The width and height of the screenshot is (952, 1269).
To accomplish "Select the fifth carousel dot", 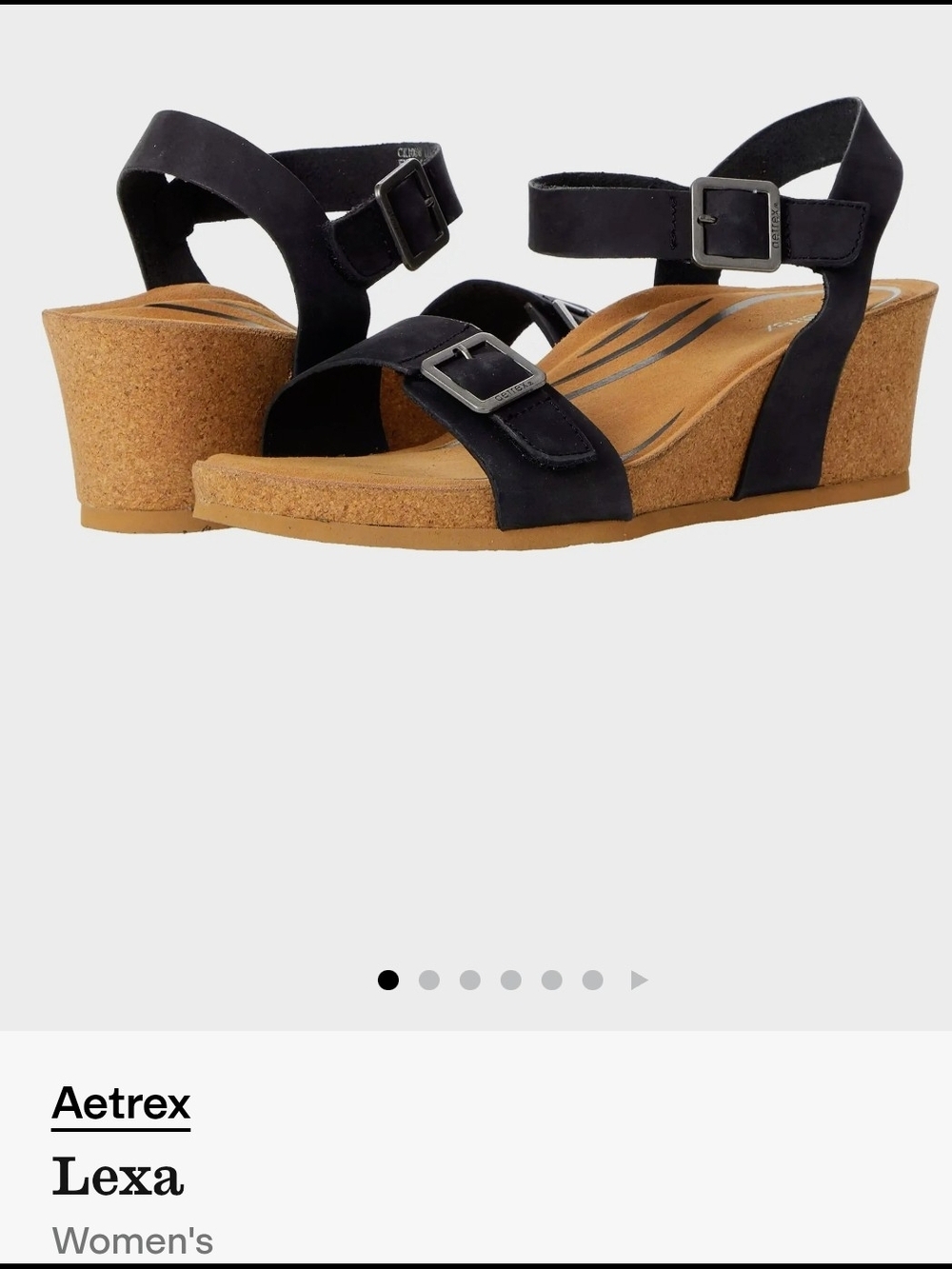I will pyautogui.click(x=552, y=978).
